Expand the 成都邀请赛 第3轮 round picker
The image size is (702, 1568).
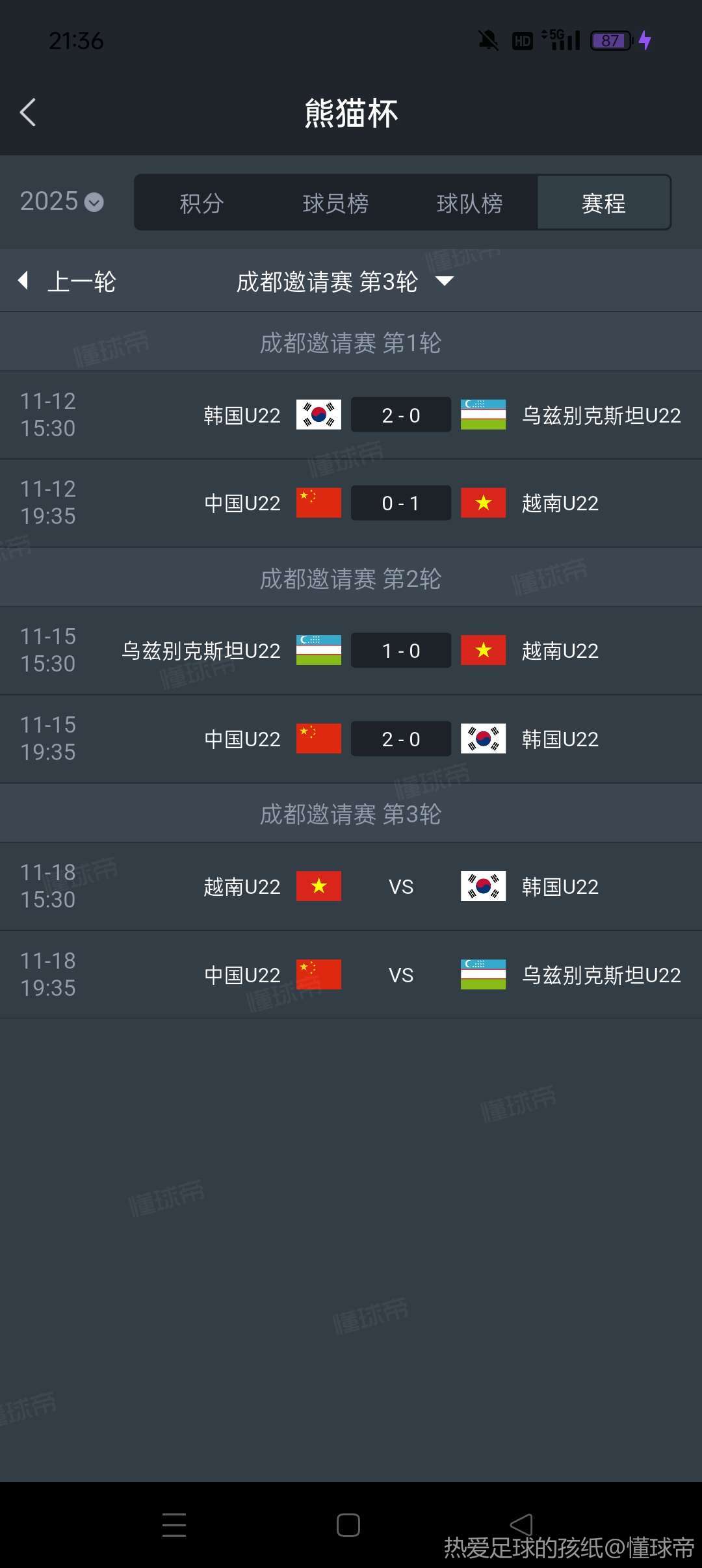(344, 281)
